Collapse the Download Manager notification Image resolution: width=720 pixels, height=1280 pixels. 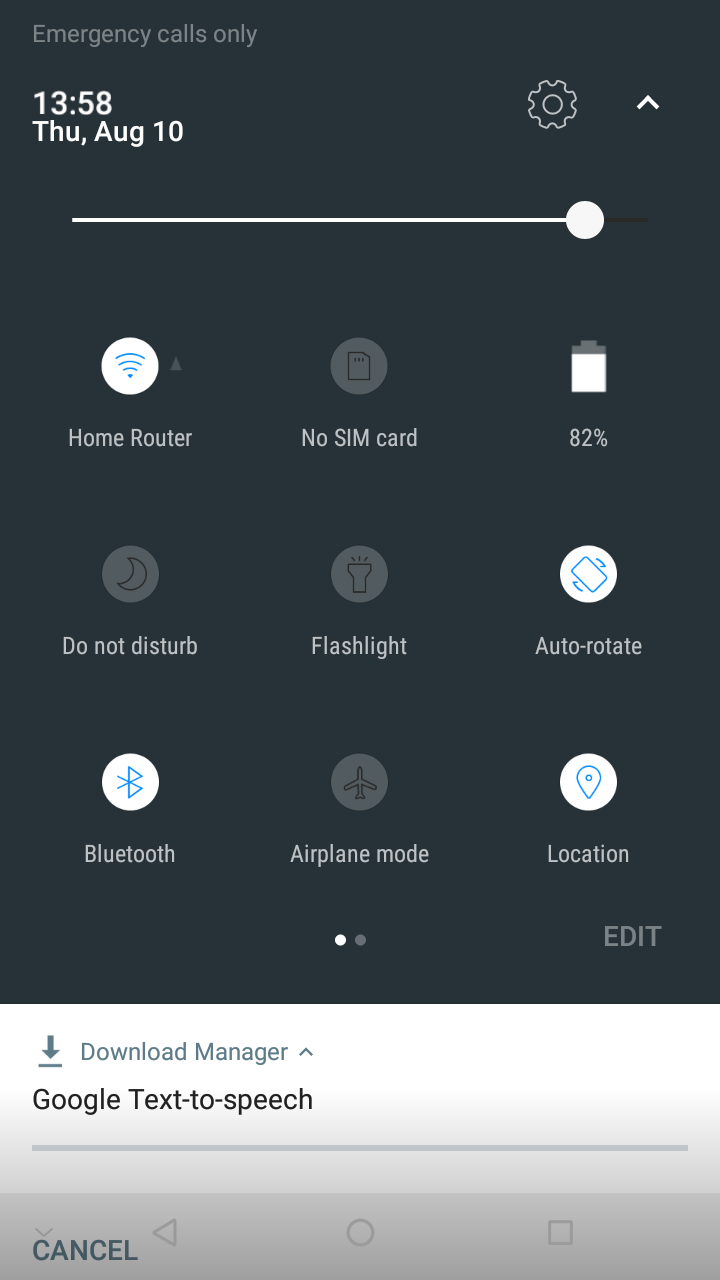pyautogui.click(x=306, y=1052)
